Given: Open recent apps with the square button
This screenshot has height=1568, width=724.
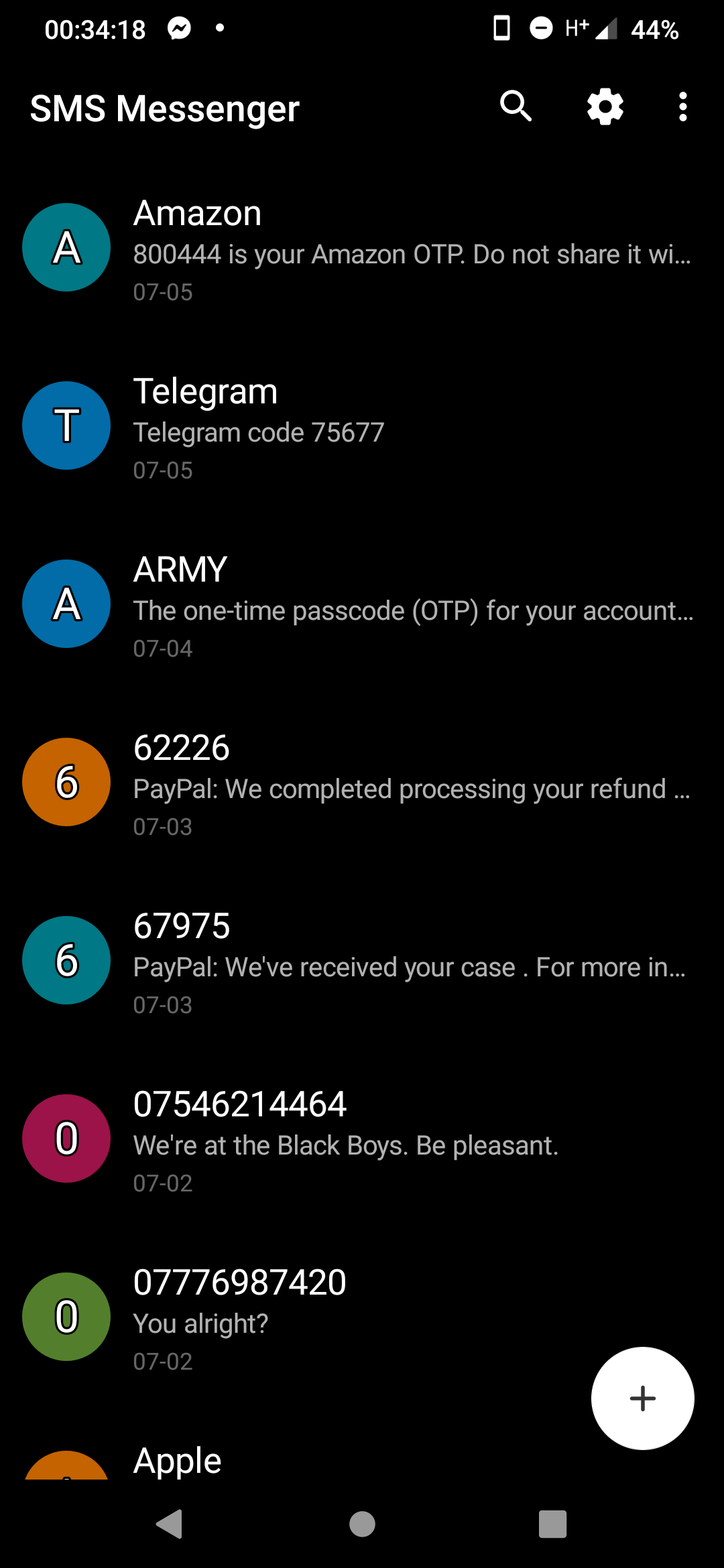Looking at the screenshot, I should coord(552,1525).
